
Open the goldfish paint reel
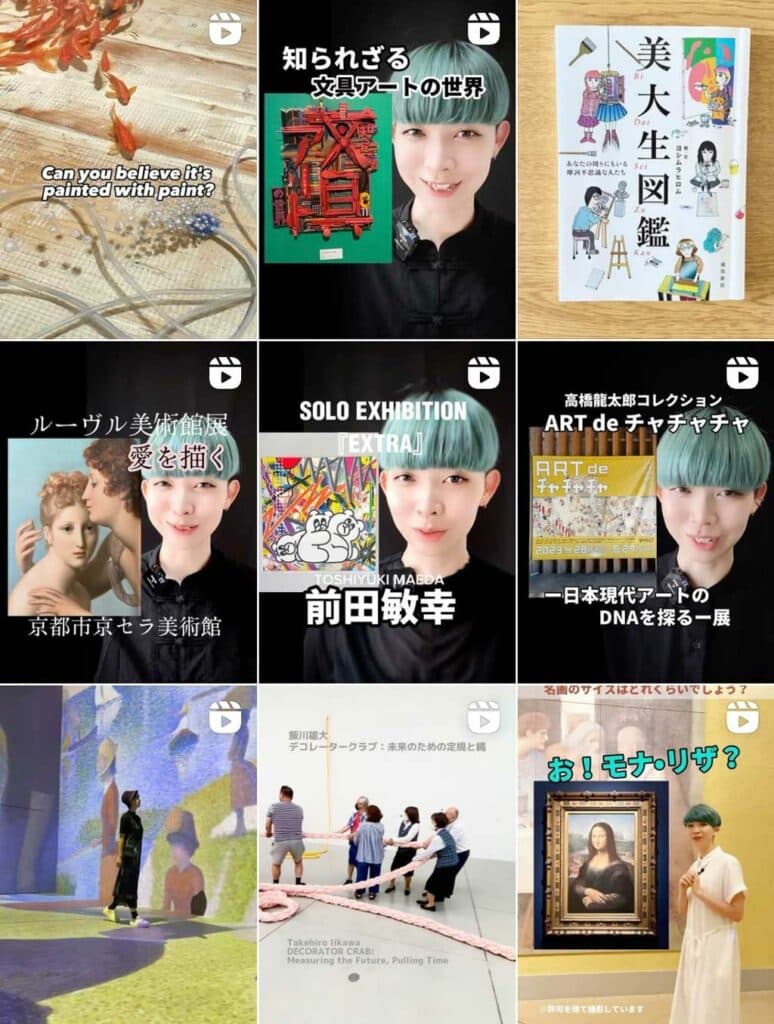coord(128,169)
